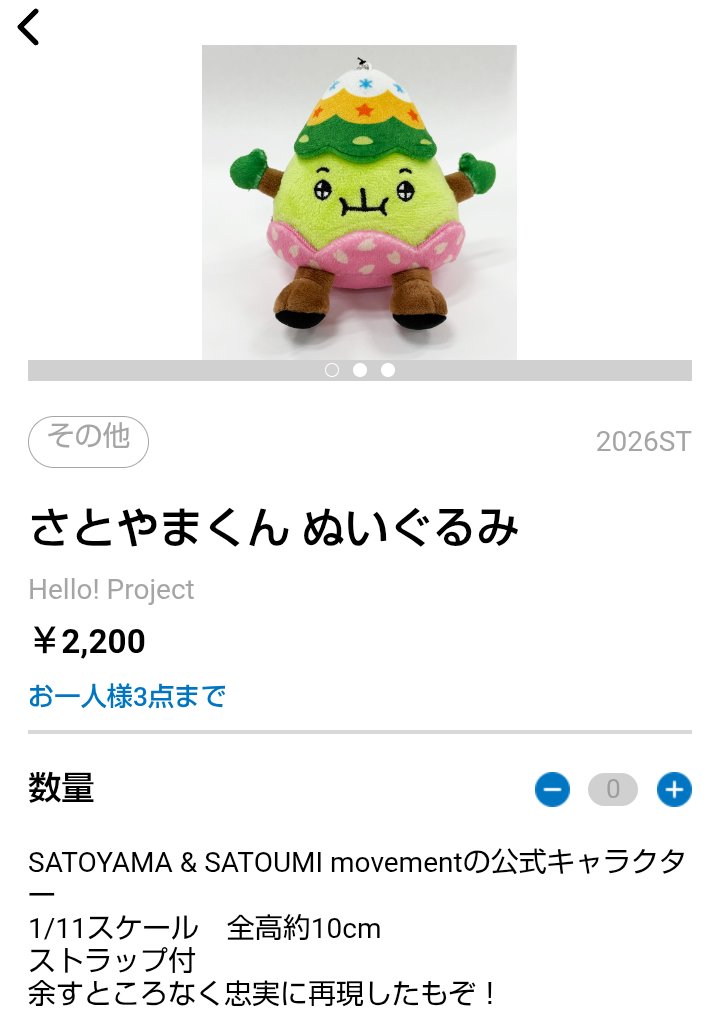Jump to the second image dot
Image resolution: width=720 pixels, height=1030 pixels.
[x=360, y=370]
